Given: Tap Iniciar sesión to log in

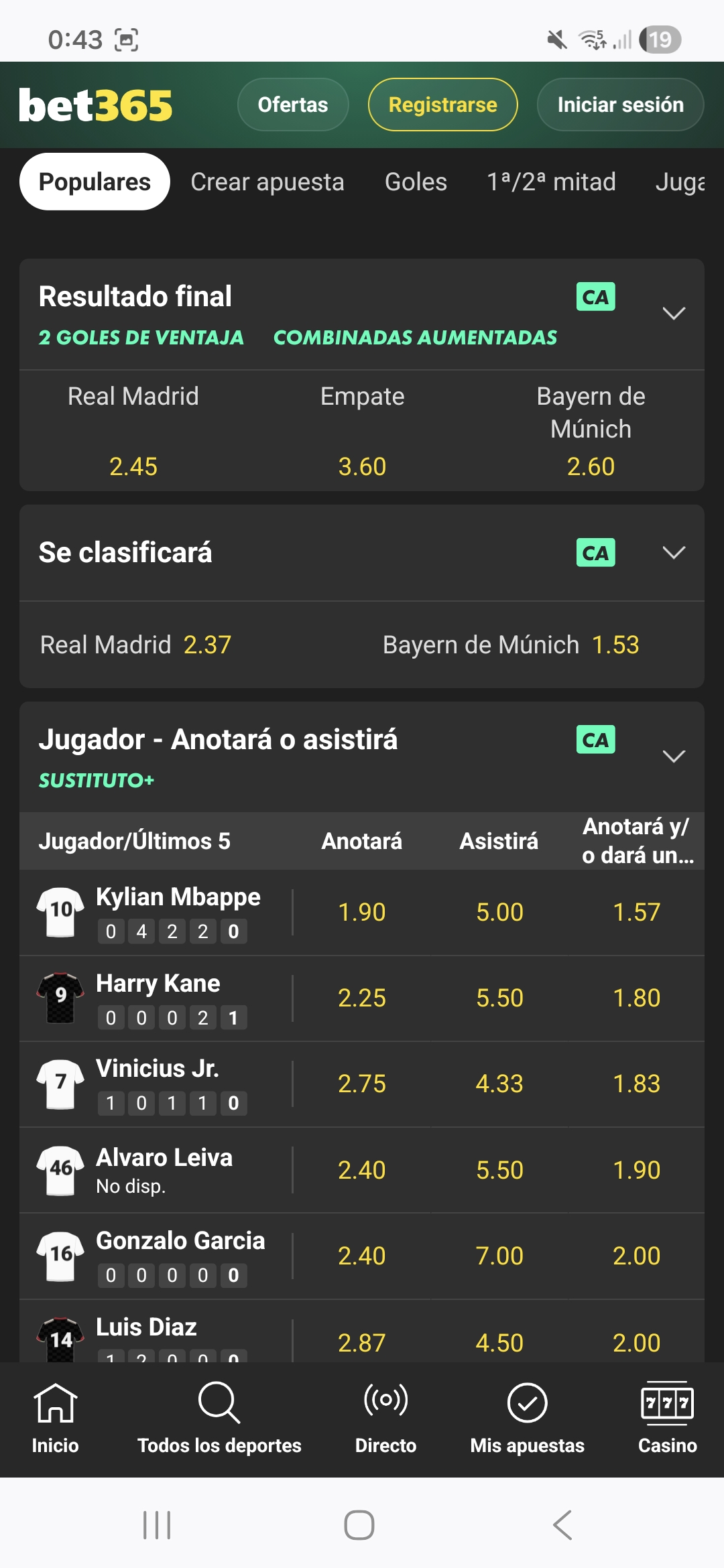Looking at the screenshot, I should (x=620, y=105).
